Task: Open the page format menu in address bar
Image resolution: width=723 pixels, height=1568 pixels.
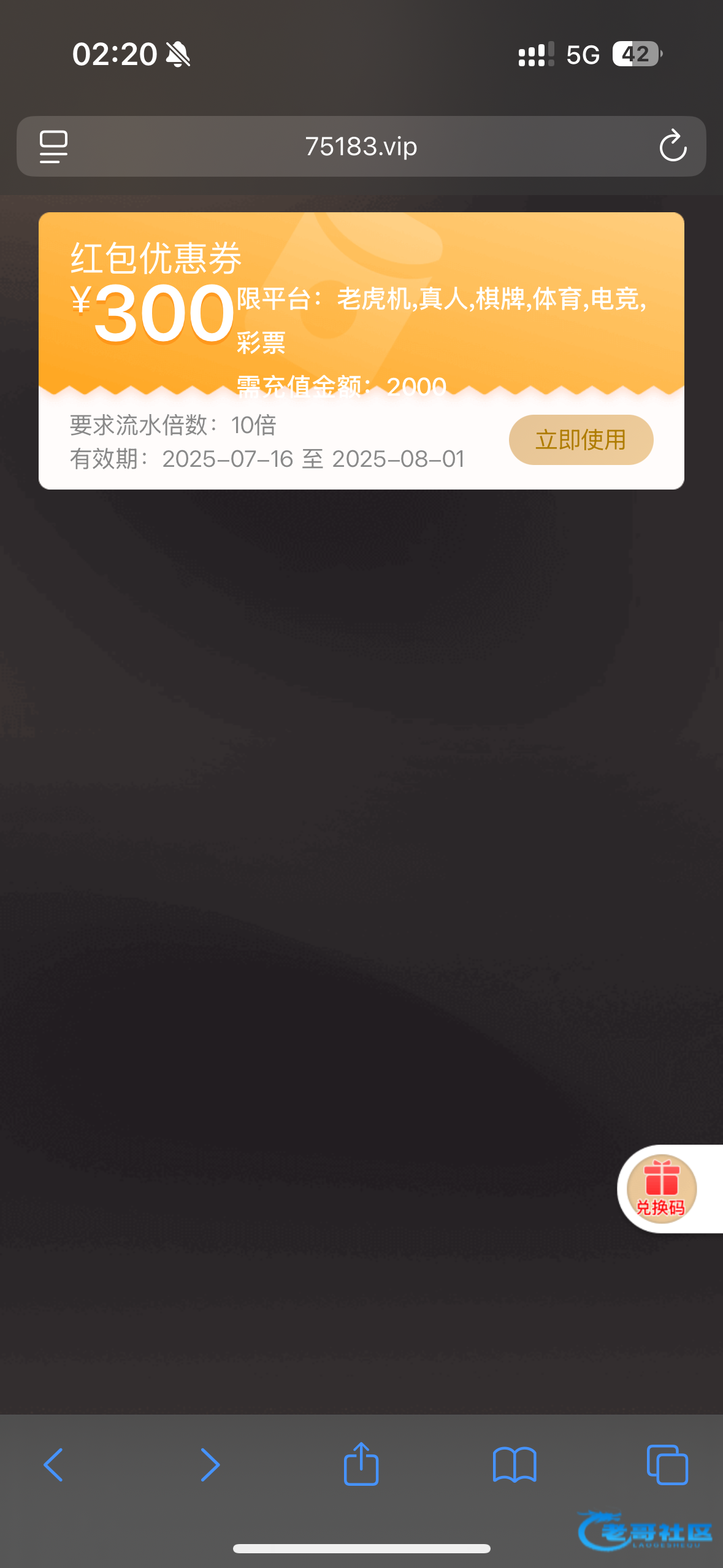Action: click(x=53, y=147)
